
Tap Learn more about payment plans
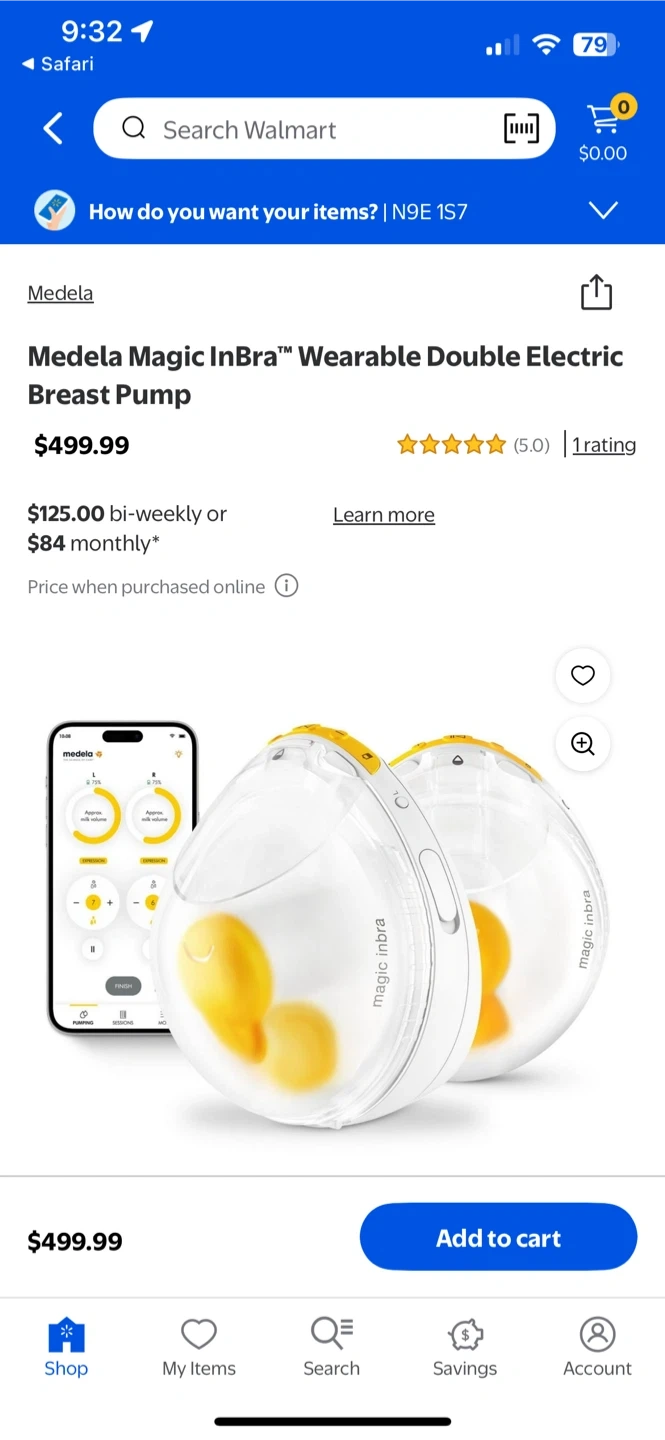tap(384, 515)
